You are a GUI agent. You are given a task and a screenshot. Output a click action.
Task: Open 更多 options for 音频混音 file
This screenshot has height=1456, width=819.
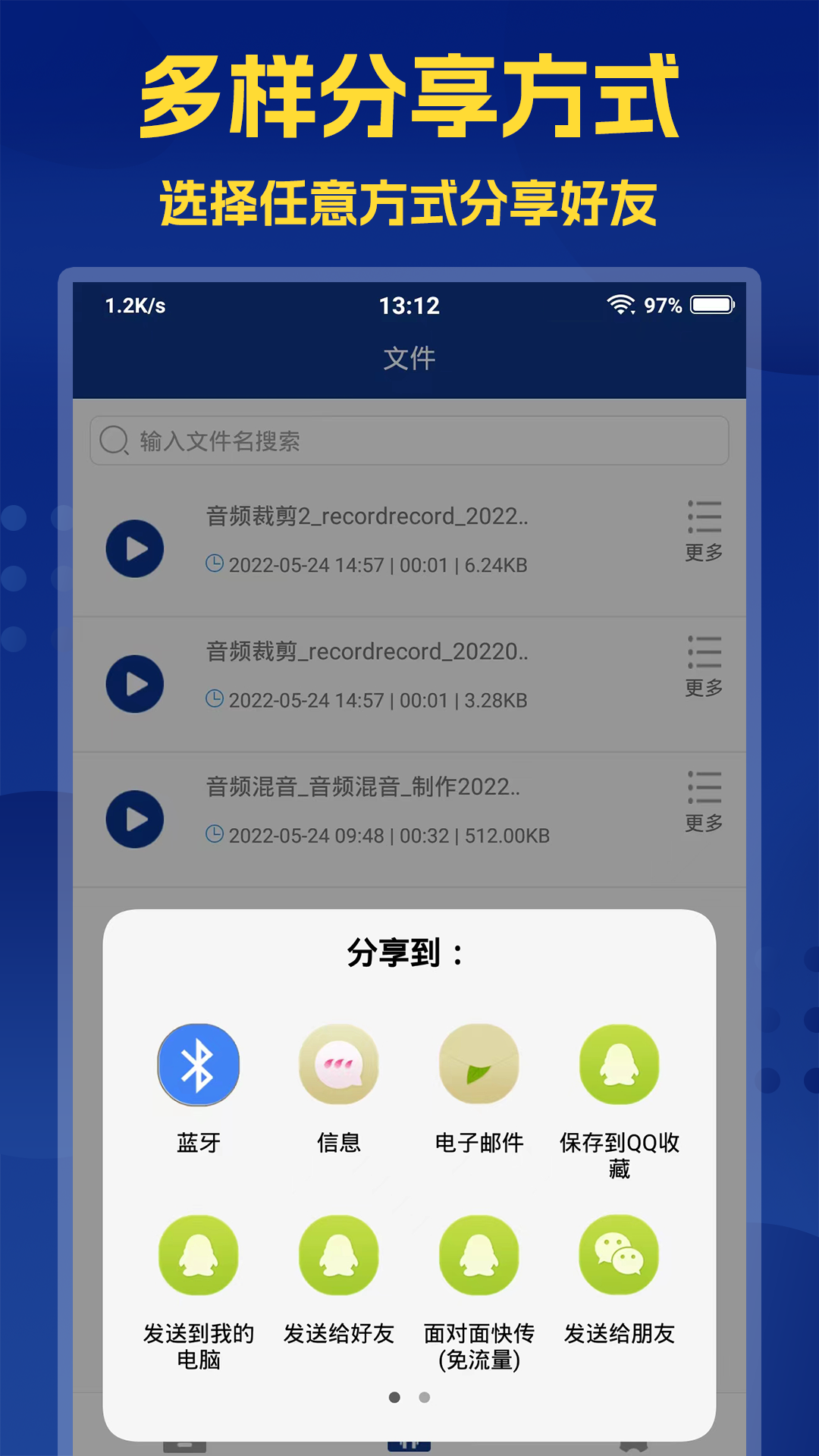(702, 800)
